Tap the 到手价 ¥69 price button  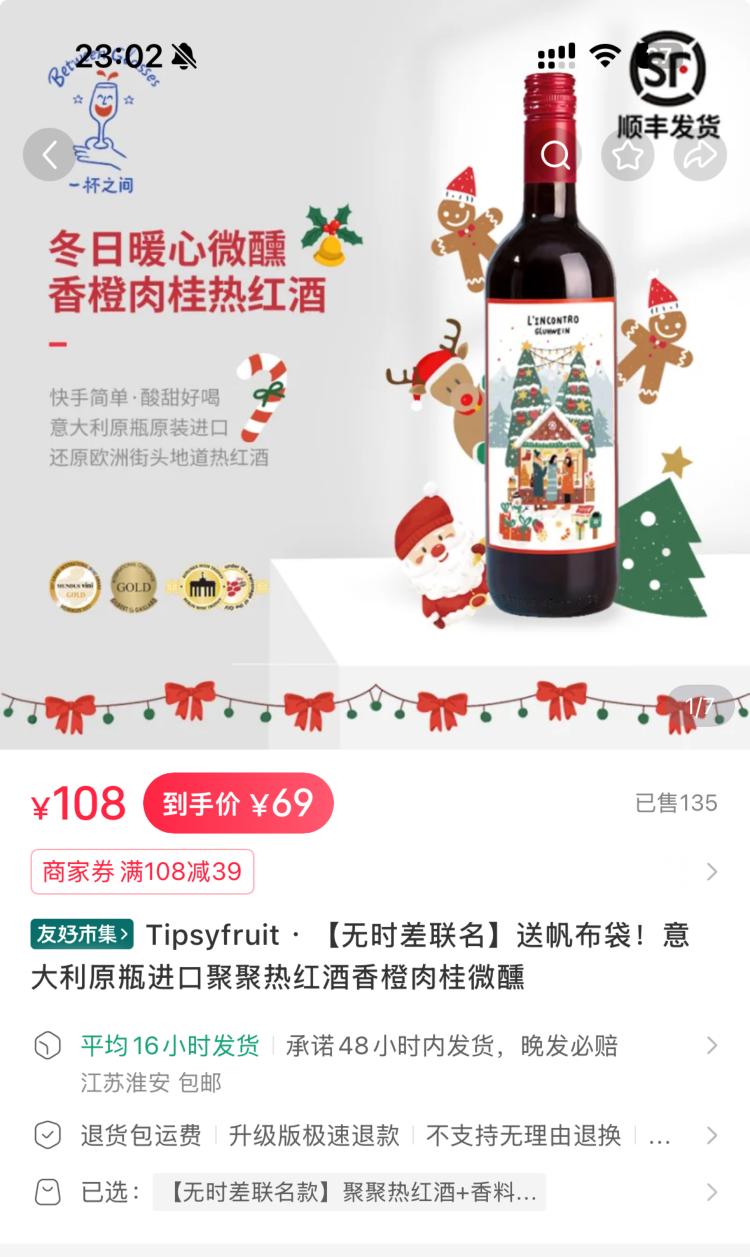pyautogui.click(x=238, y=803)
